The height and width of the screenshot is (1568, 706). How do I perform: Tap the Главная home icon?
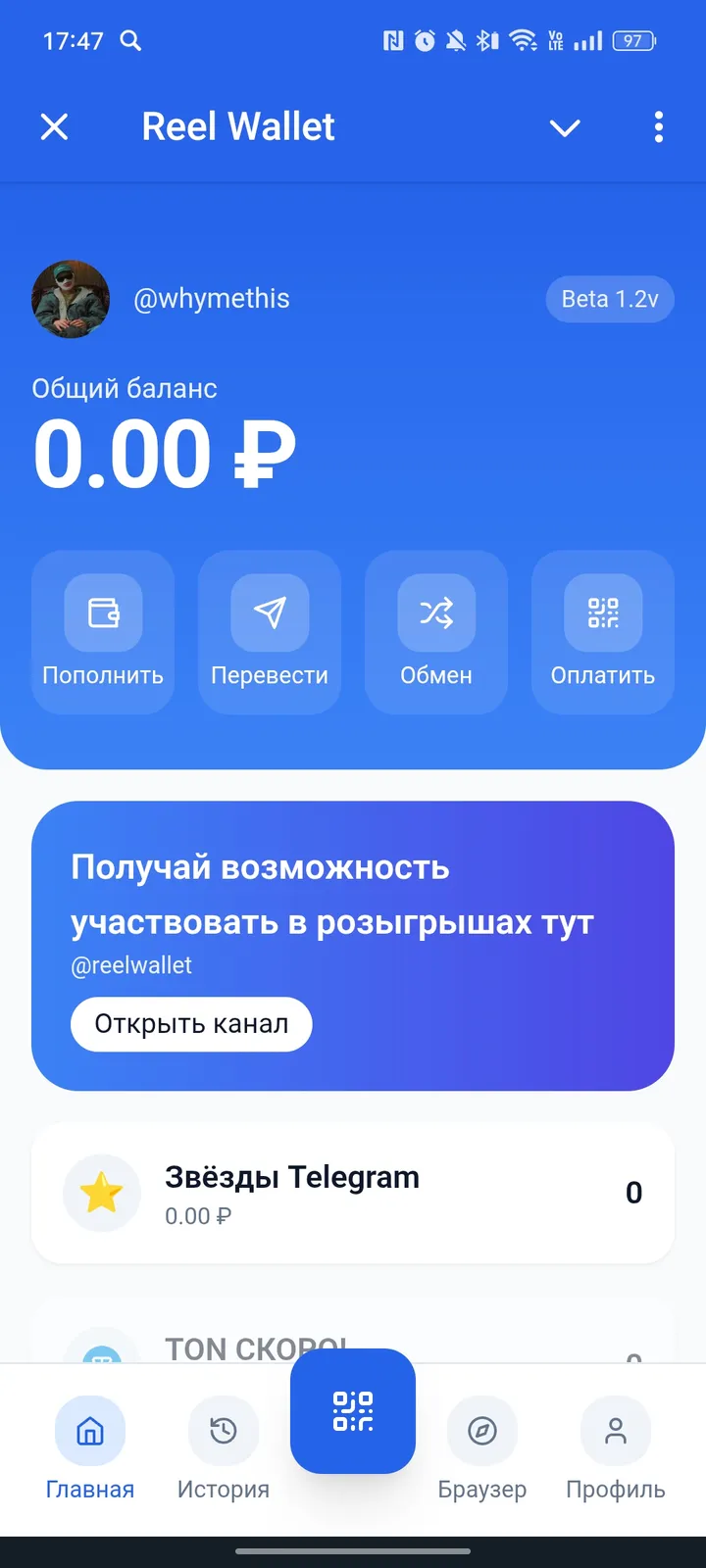point(89,1432)
